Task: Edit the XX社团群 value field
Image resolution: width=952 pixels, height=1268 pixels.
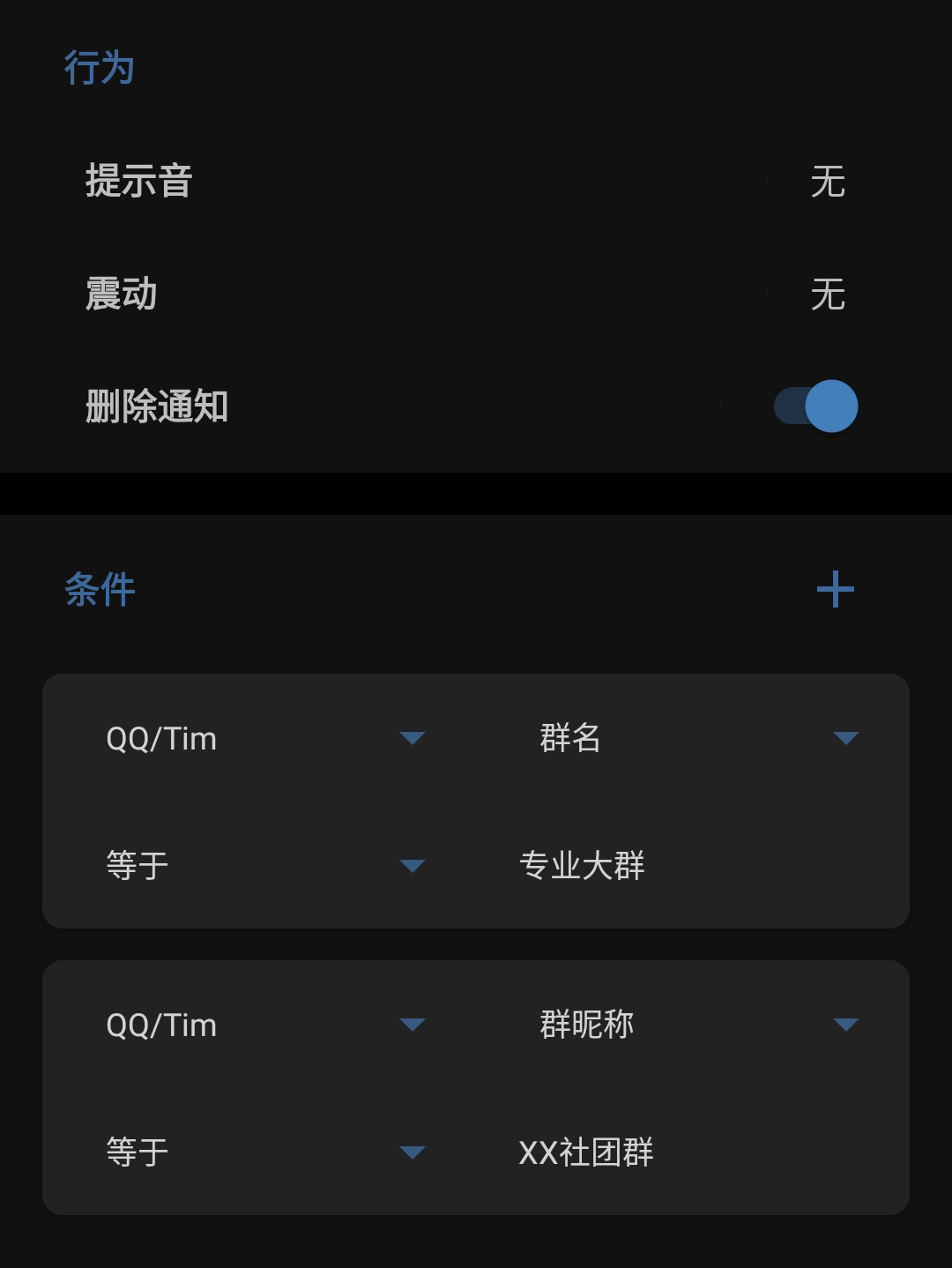Action: [x=688, y=1152]
